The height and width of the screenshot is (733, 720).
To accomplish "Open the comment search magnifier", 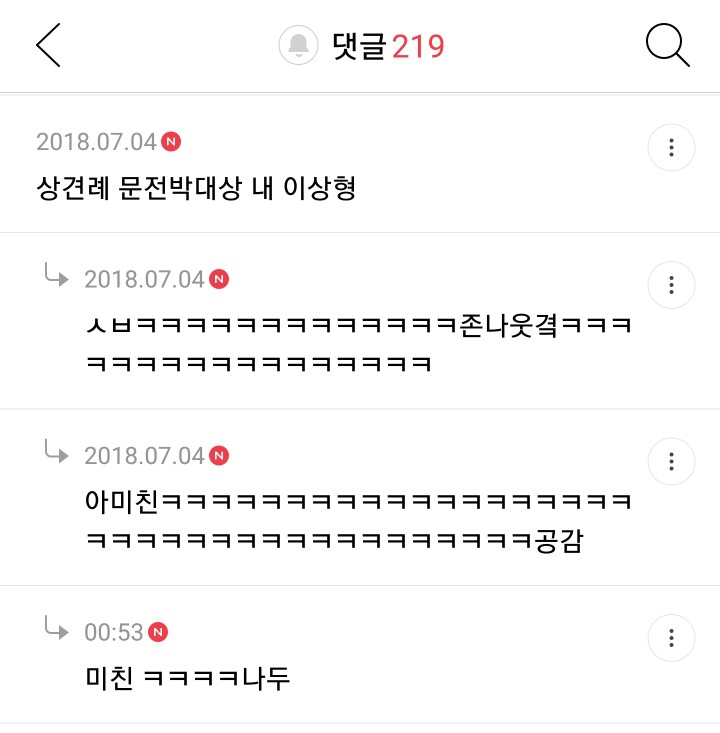I will [667, 46].
